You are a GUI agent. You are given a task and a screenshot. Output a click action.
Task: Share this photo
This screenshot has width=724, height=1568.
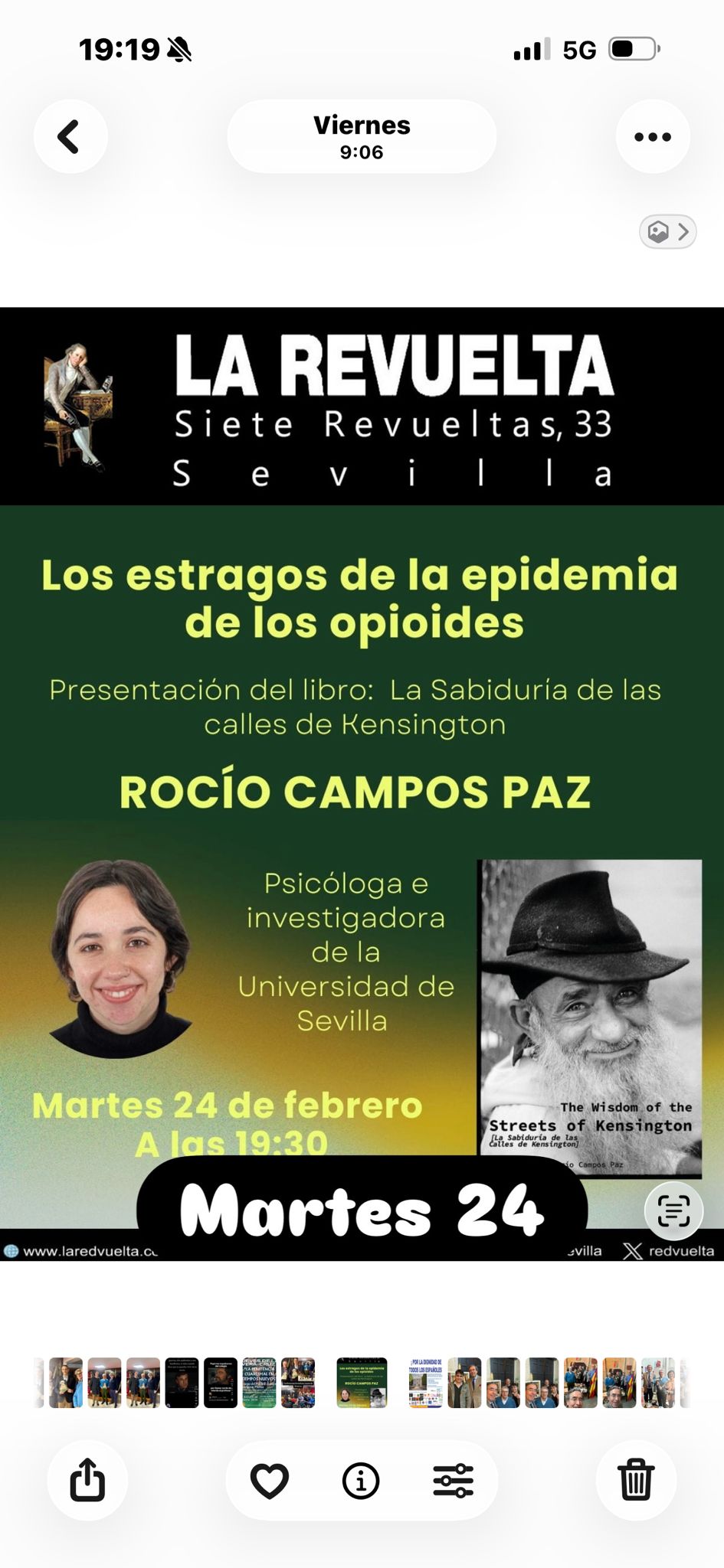(x=87, y=1479)
